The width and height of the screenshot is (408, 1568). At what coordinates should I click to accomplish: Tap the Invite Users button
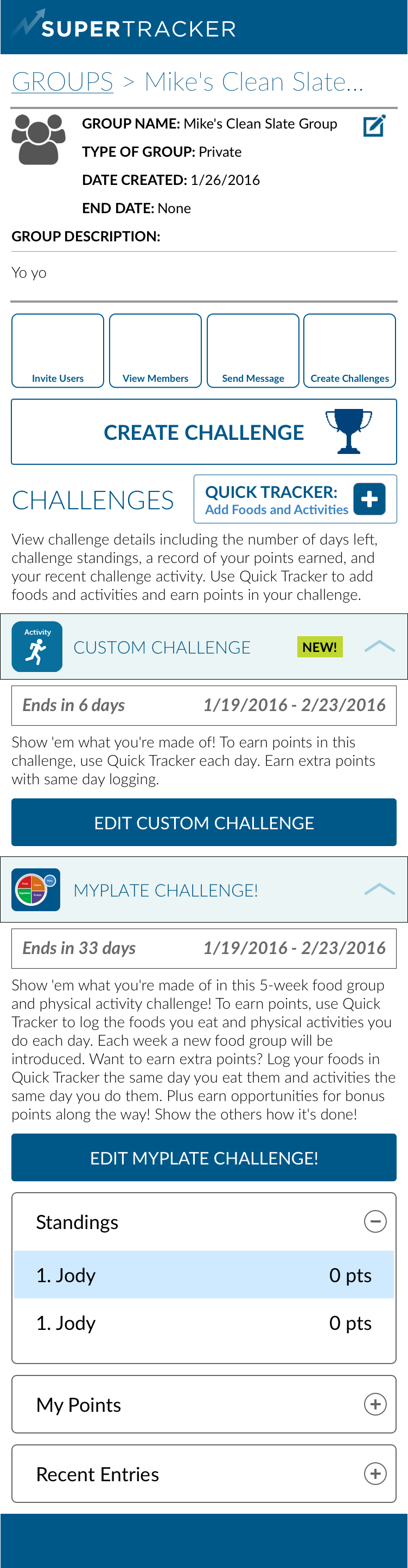click(x=58, y=351)
